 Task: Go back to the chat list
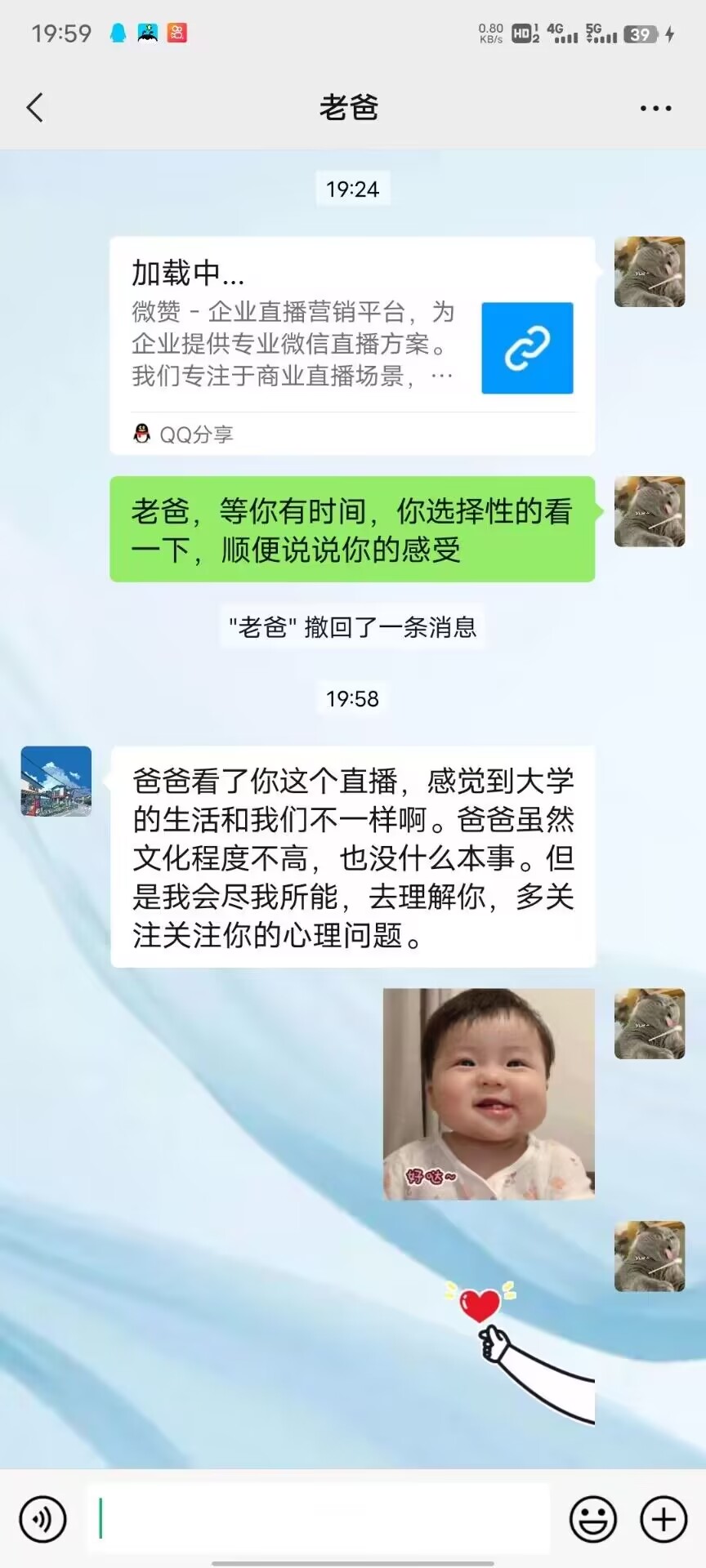coord(35,108)
